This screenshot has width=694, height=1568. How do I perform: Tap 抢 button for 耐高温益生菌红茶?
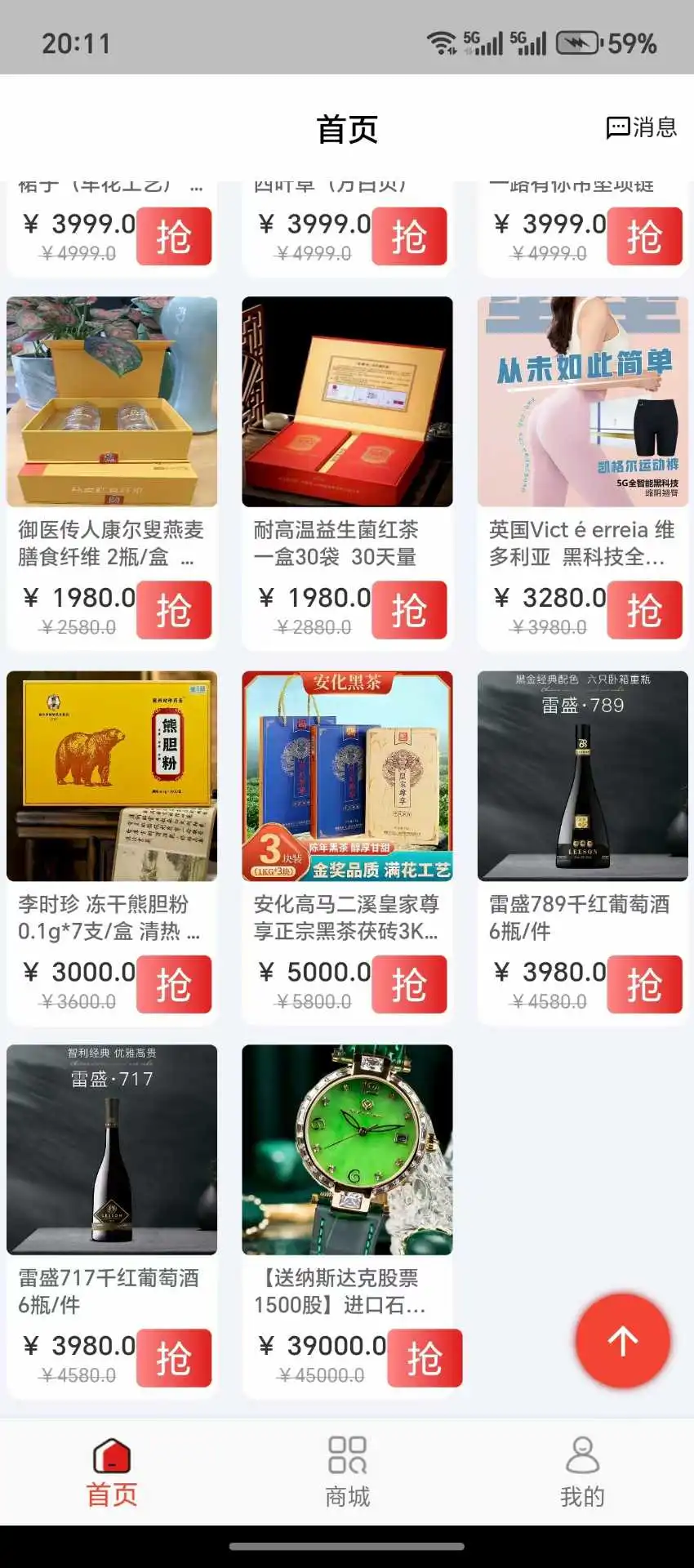click(x=409, y=610)
